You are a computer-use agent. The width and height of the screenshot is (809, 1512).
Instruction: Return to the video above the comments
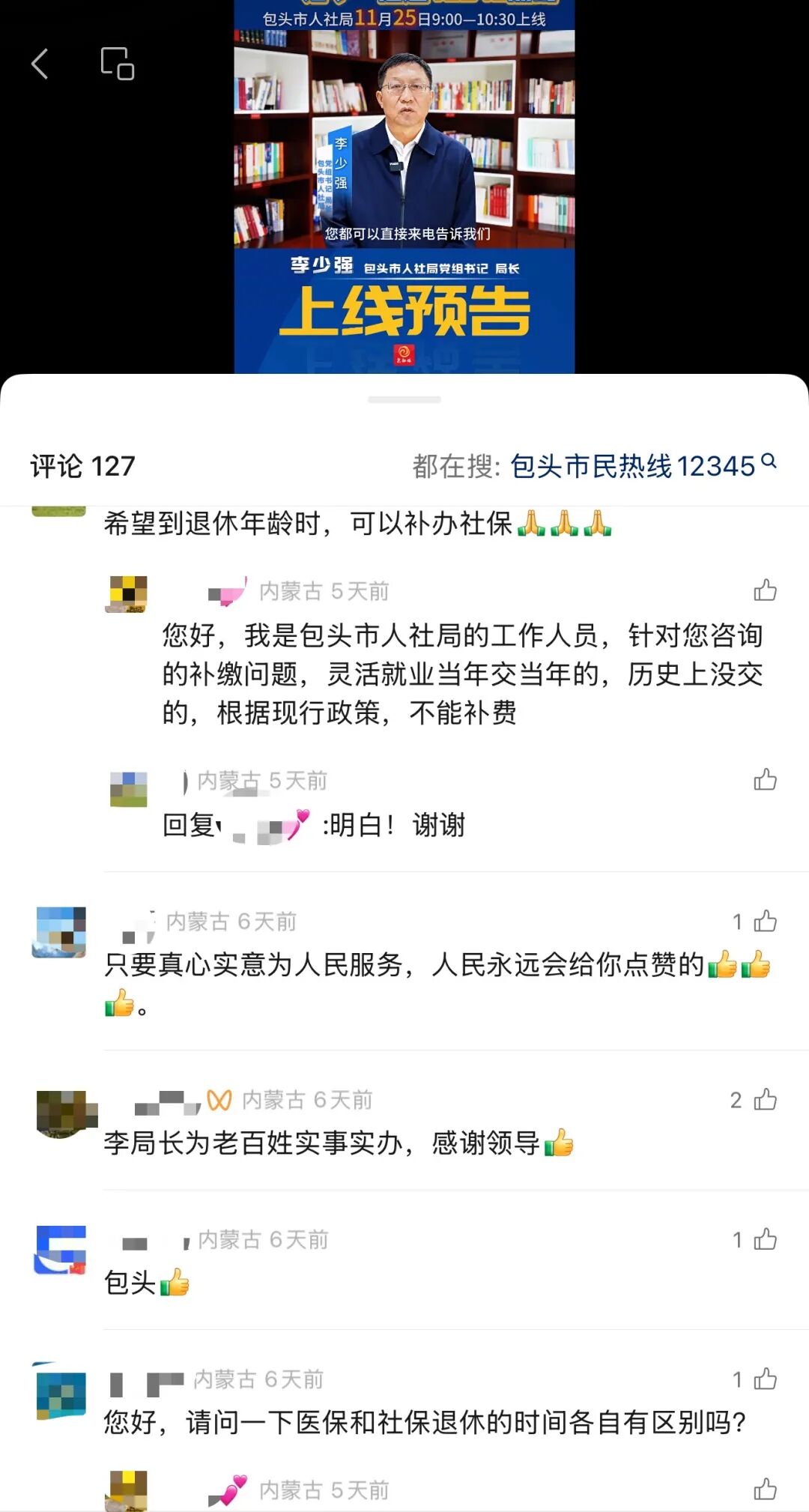(x=404, y=187)
